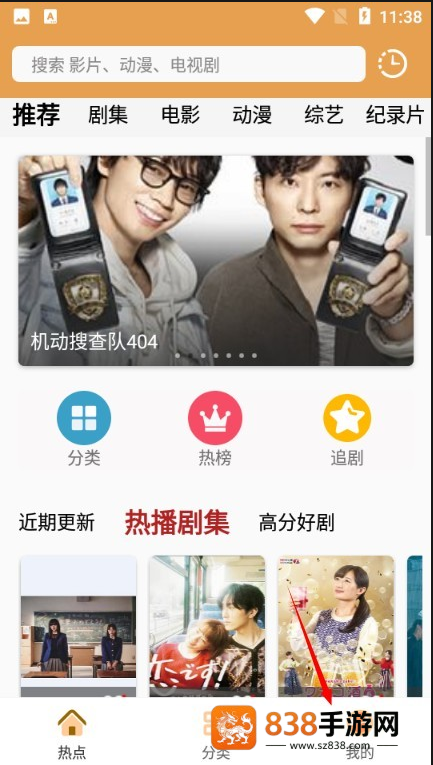Switch to the 电影 tab
Image resolution: width=433 pixels, height=765 pixels.
[x=180, y=116]
